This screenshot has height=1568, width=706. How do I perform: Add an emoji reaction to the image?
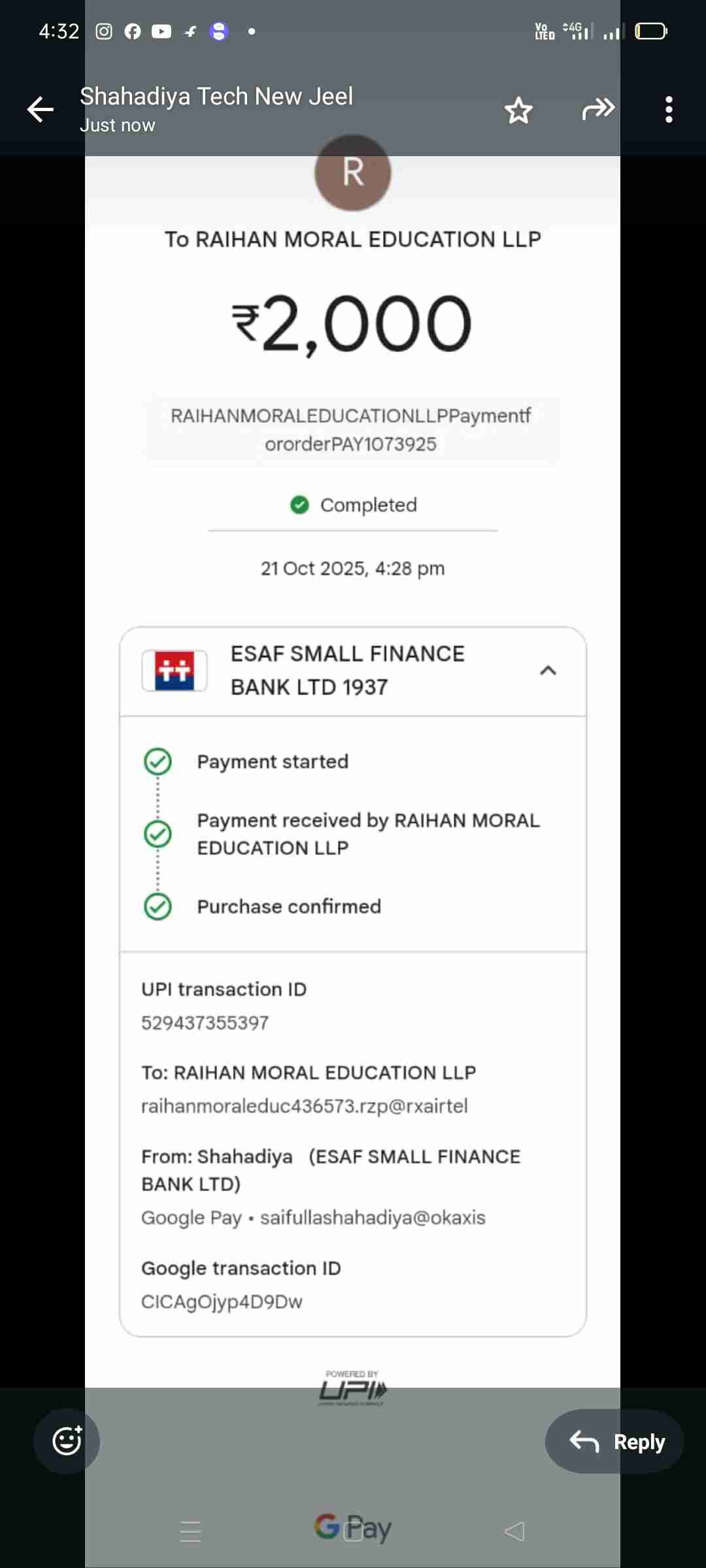[67, 1441]
